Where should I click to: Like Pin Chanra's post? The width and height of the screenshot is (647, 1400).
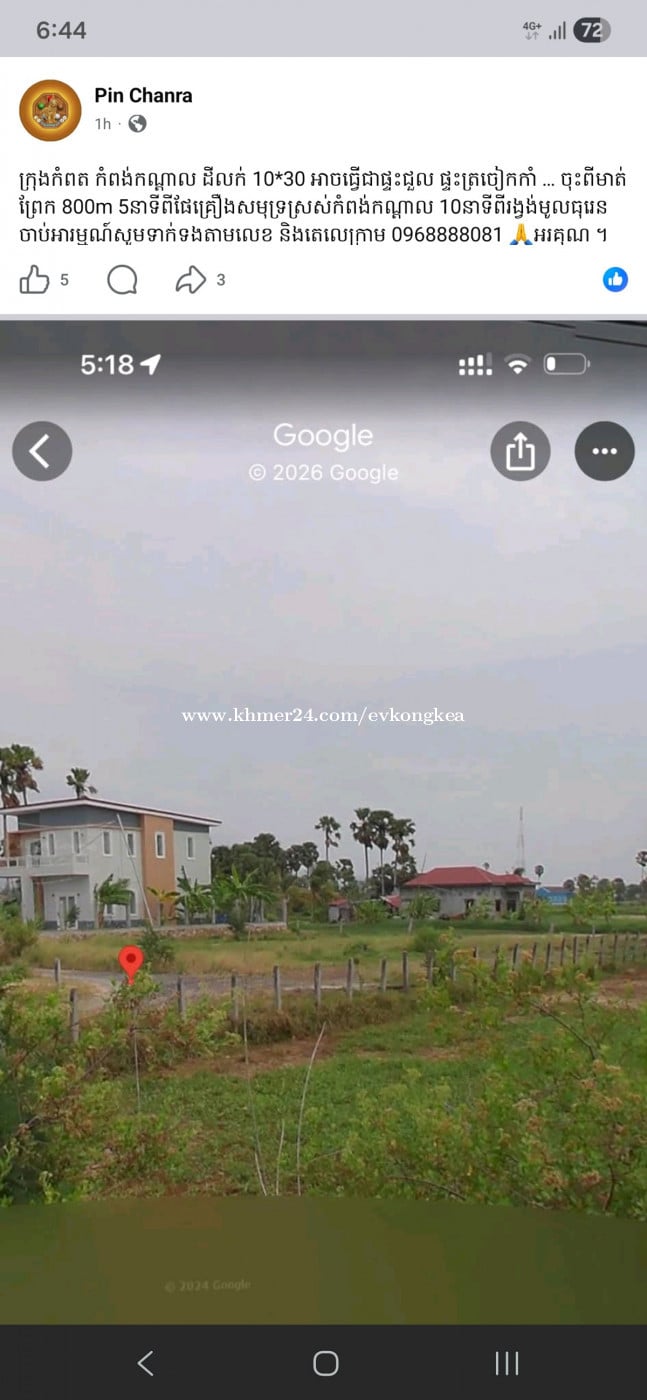point(34,280)
